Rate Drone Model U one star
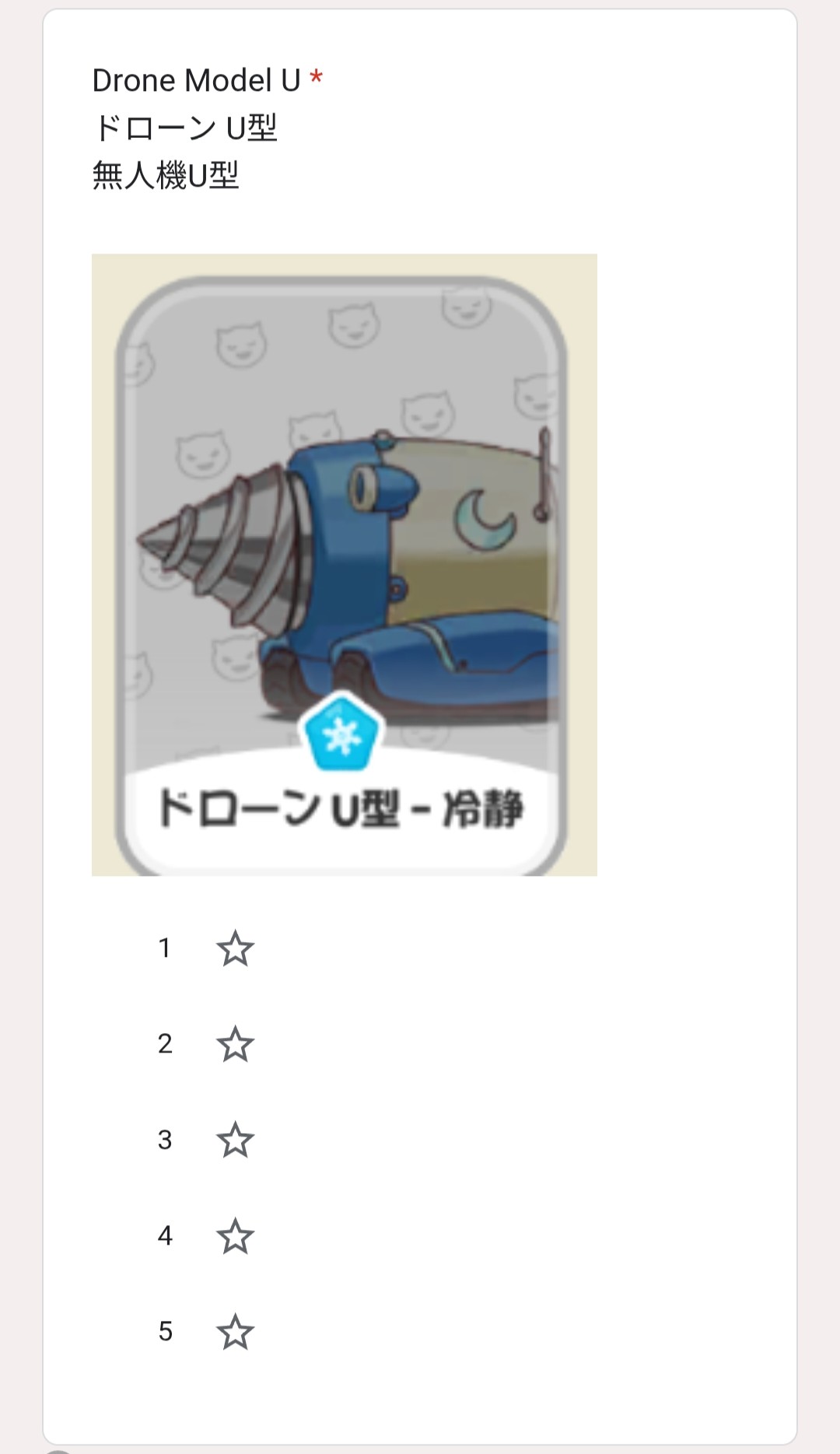 coord(235,948)
